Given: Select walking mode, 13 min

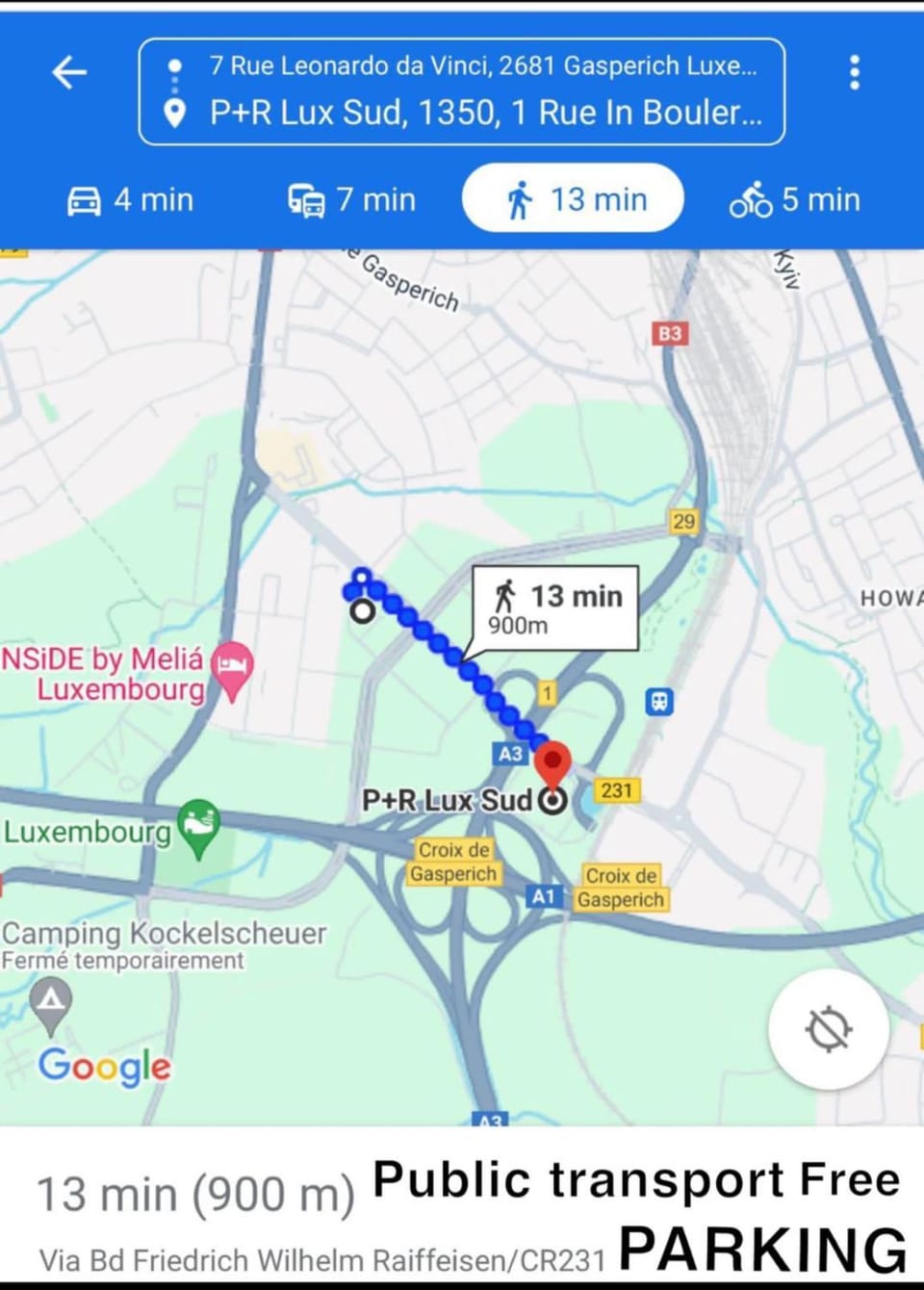Looking at the screenshot, I should pos(574,199).
